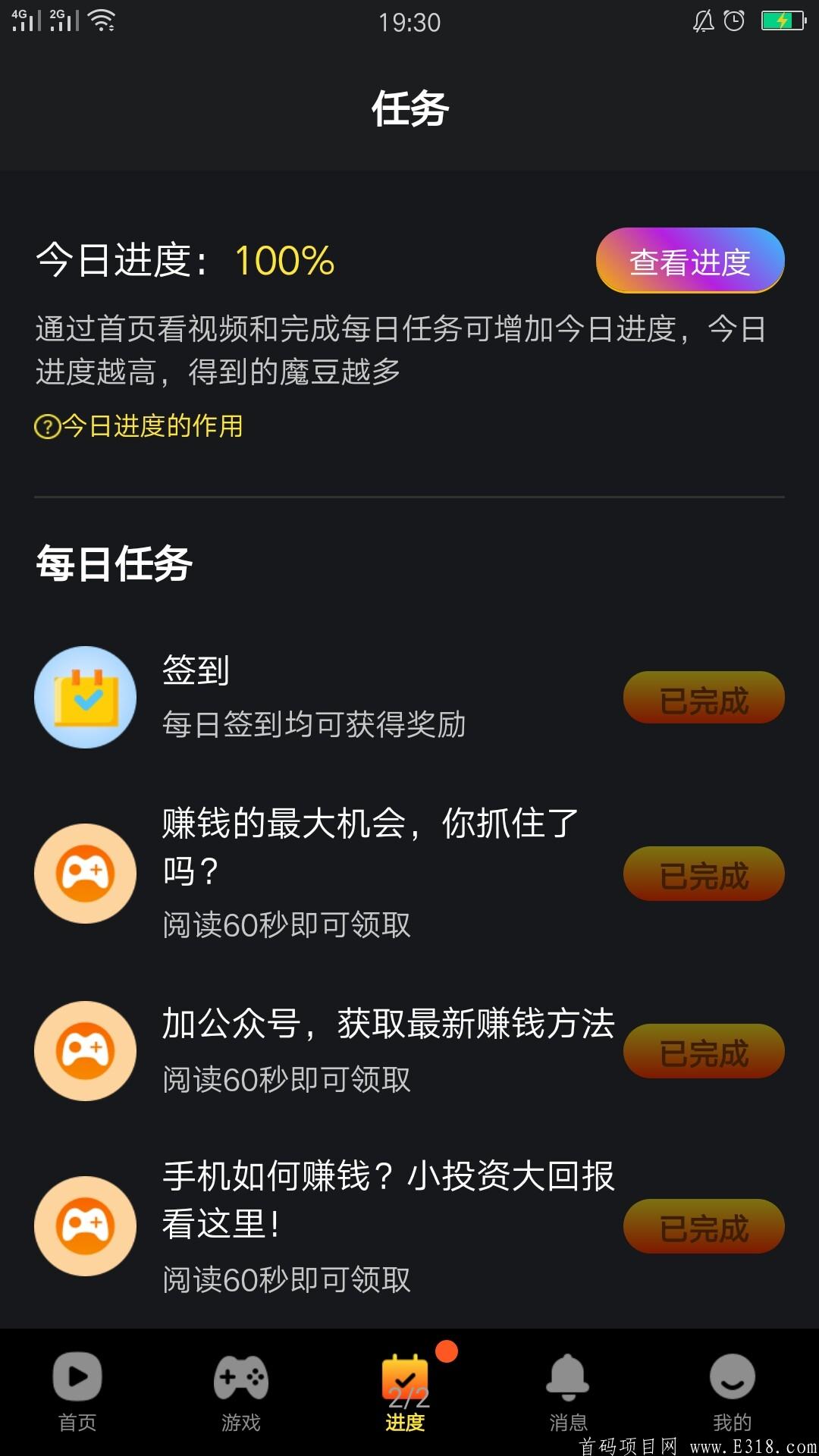This screenshot has width=819, height=1456.
Task: Click the question mark icon before 今日进度的作用
Action: point(47,428)
